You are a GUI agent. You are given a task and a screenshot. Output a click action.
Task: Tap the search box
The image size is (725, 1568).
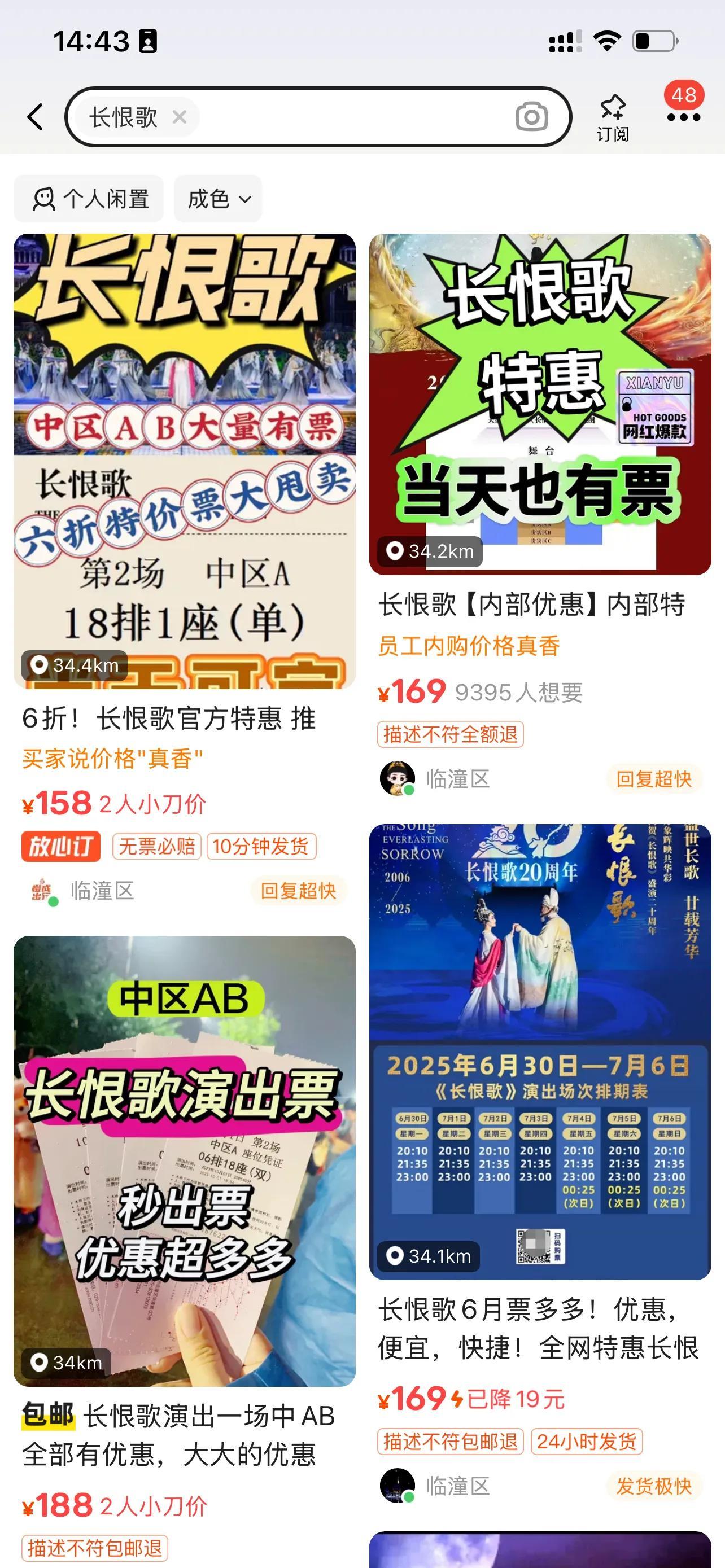click(353, 117)
